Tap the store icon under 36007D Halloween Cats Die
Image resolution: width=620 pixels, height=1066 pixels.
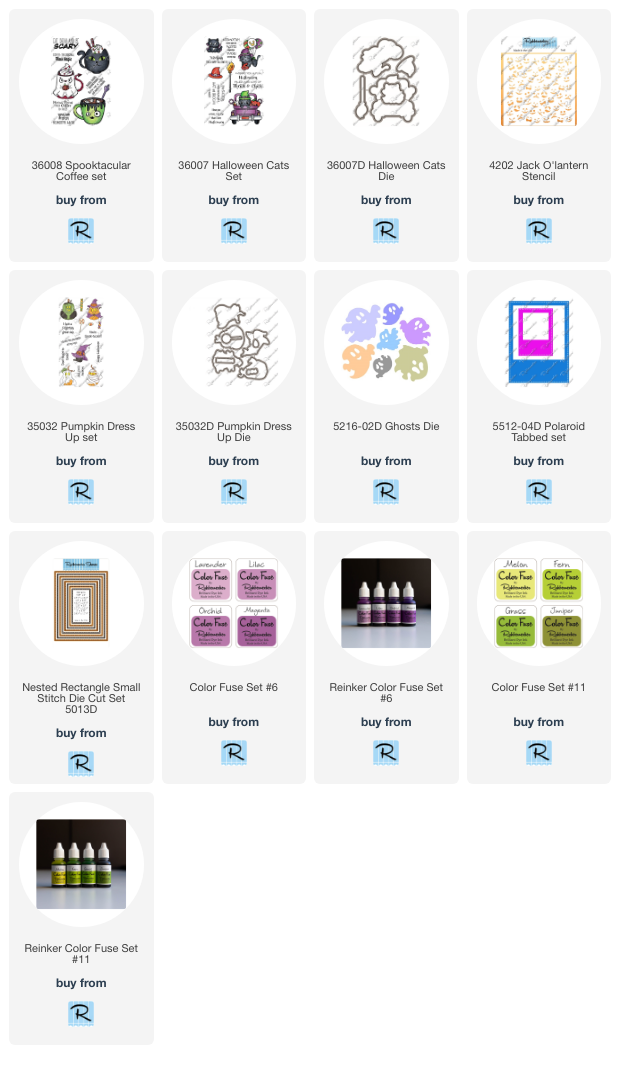tap(386, 230)
